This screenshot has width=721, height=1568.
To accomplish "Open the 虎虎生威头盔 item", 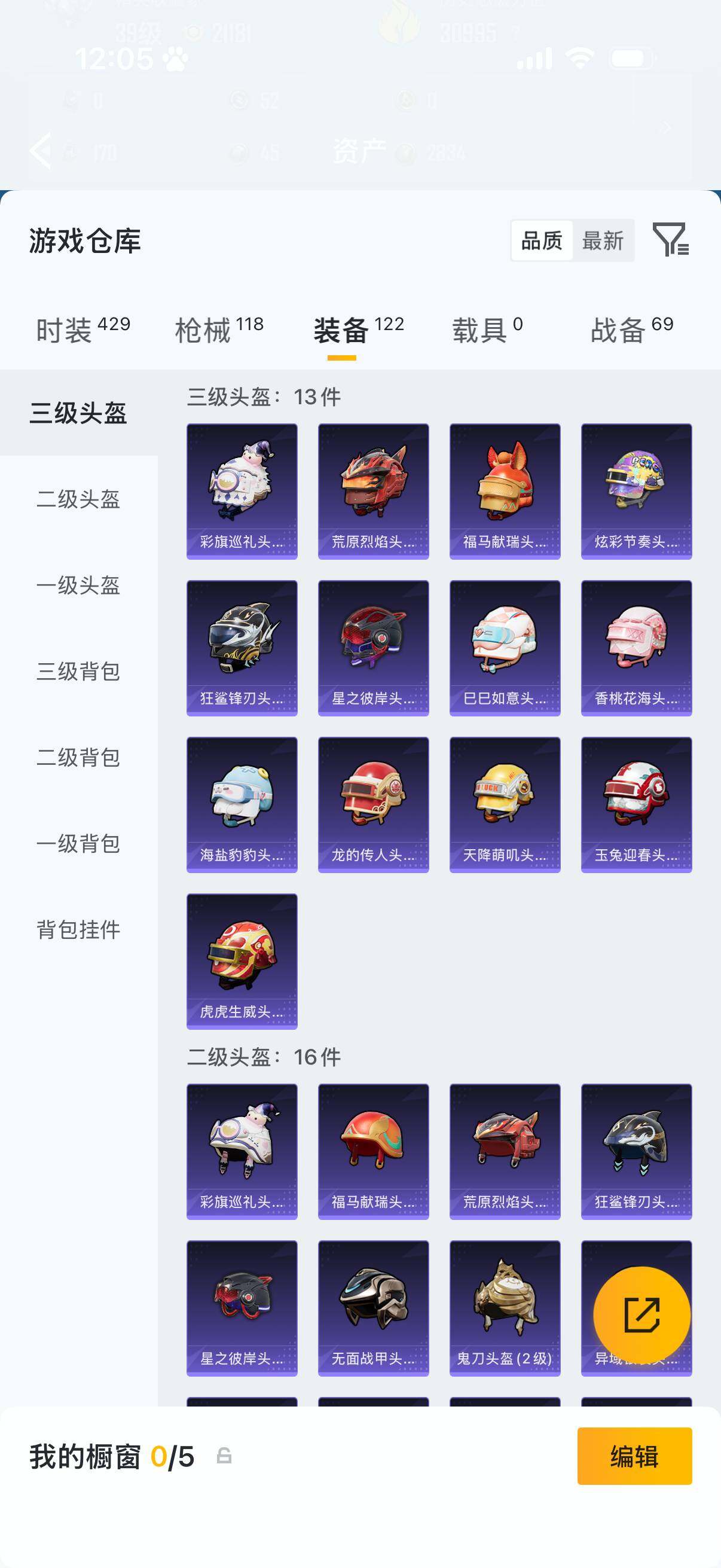I will point(242,962).
